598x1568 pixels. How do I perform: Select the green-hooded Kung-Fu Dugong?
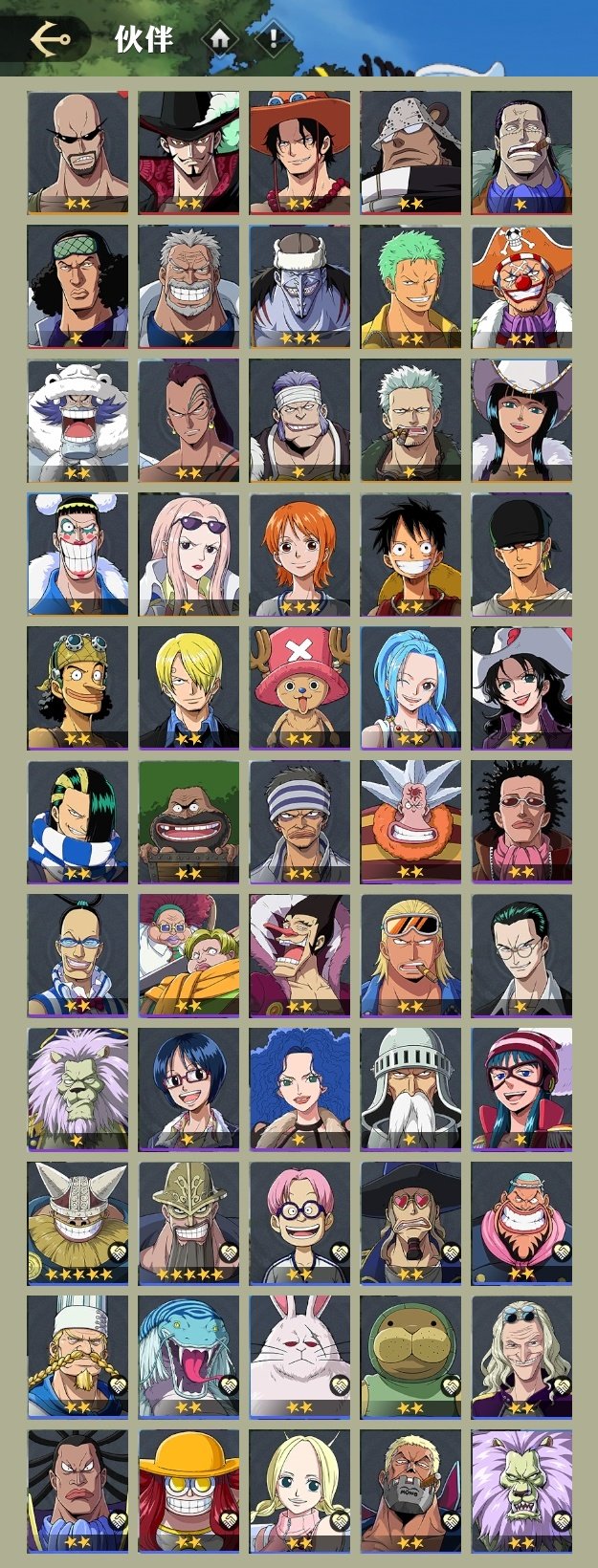(410, 1357)
